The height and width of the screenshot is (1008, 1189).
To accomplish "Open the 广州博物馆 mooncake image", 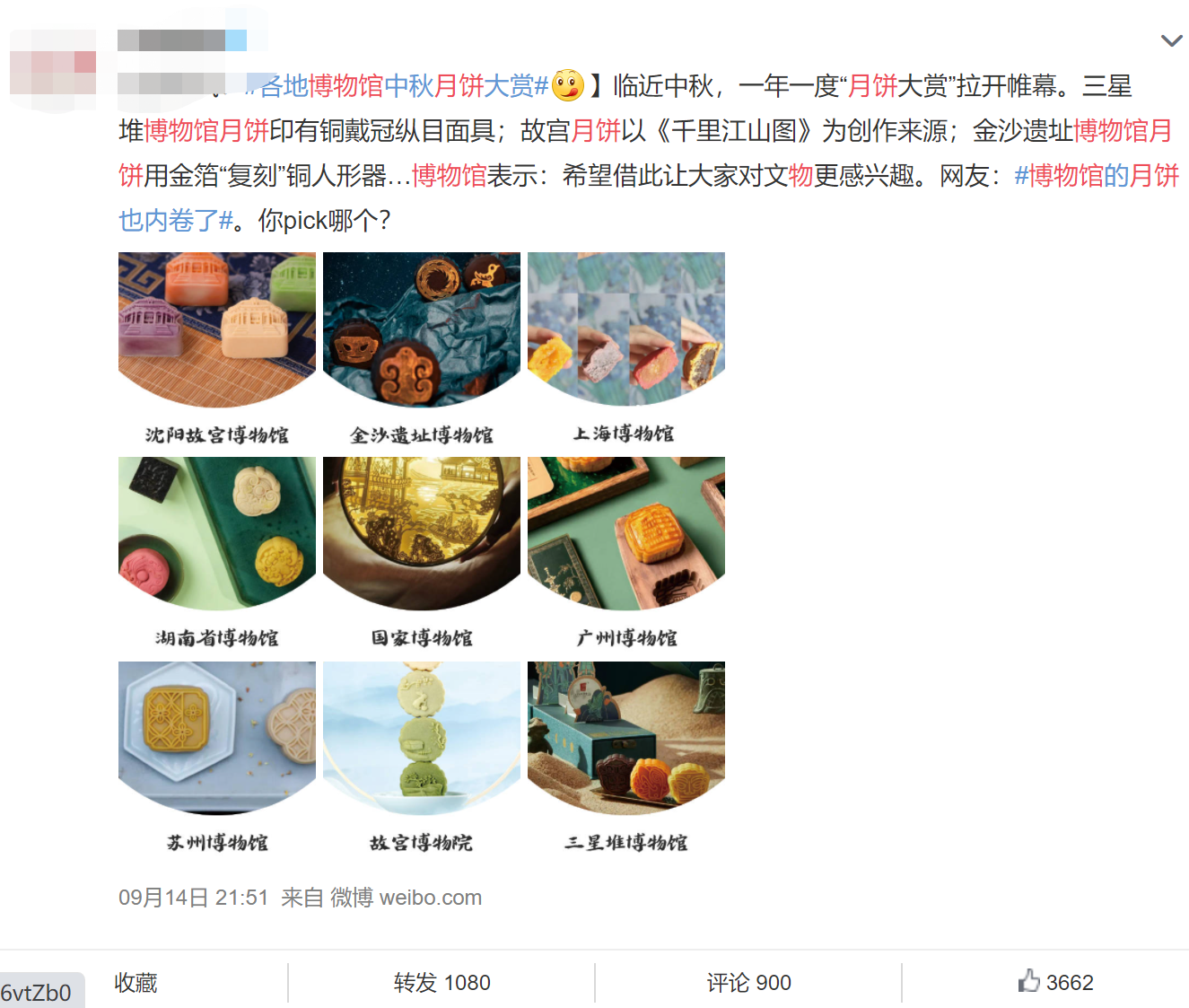I will 626,535.
